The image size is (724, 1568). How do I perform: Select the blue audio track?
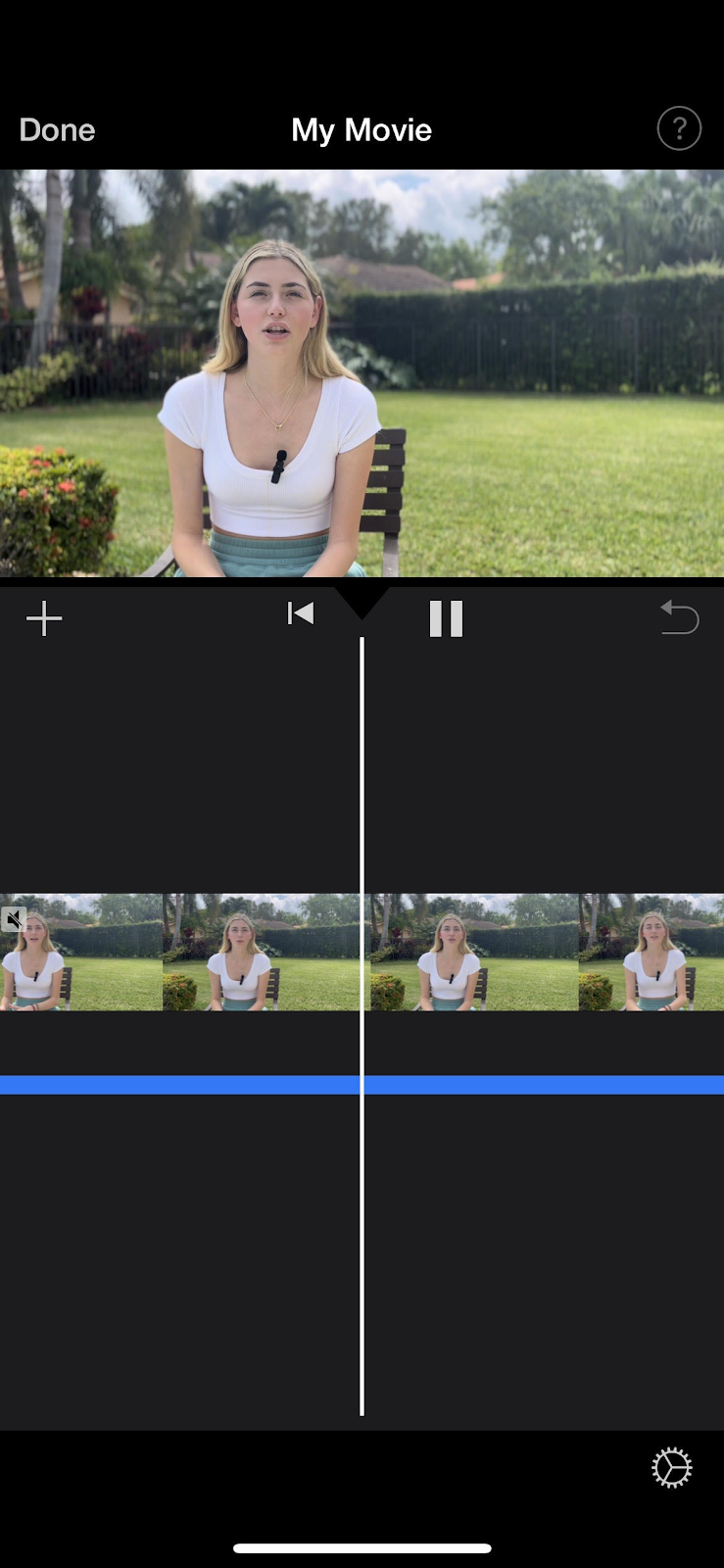tap(362, 1085)
